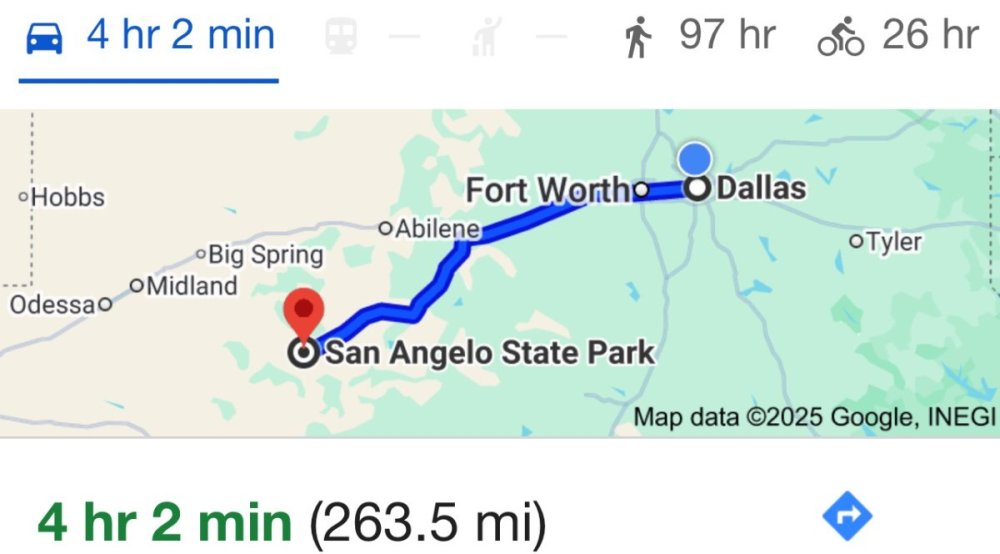This screenshot has height=554, width=1000.
Task: Switch to cycling directions, 26 hr
Action: (x=897, y=37)
